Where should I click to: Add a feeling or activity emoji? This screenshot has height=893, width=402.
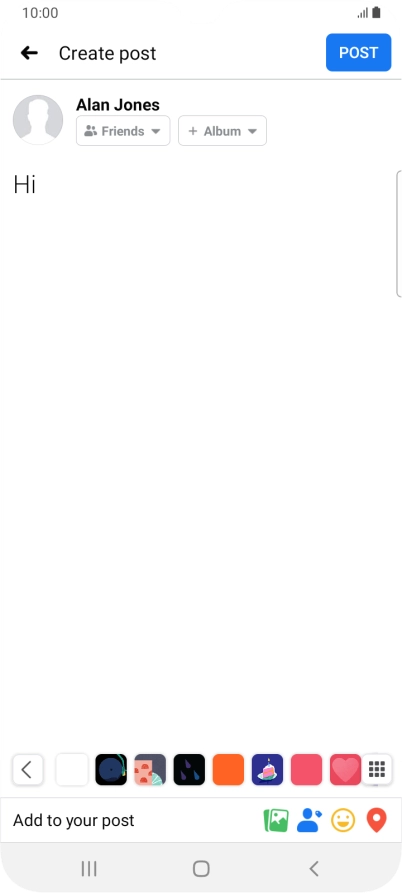click(343, 821)
